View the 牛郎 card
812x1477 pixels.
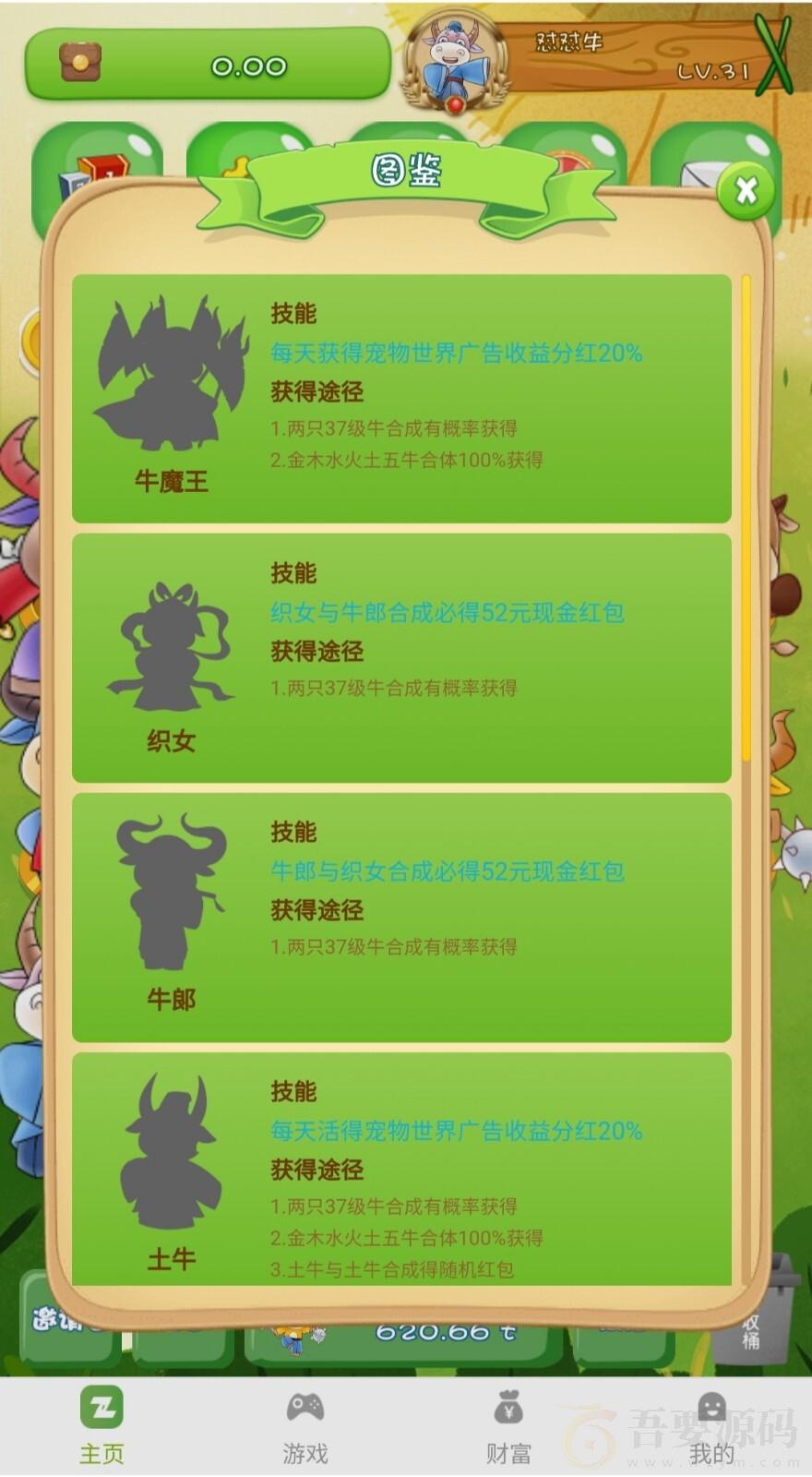click(x=401, y=918)
